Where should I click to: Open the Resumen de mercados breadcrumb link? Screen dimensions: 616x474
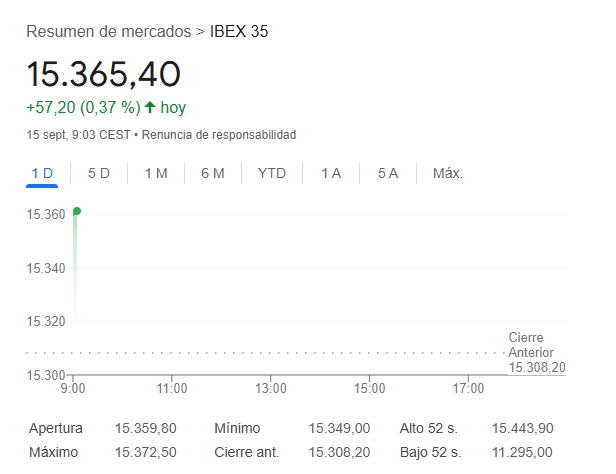pyautogui.click(x=108, y=32)
